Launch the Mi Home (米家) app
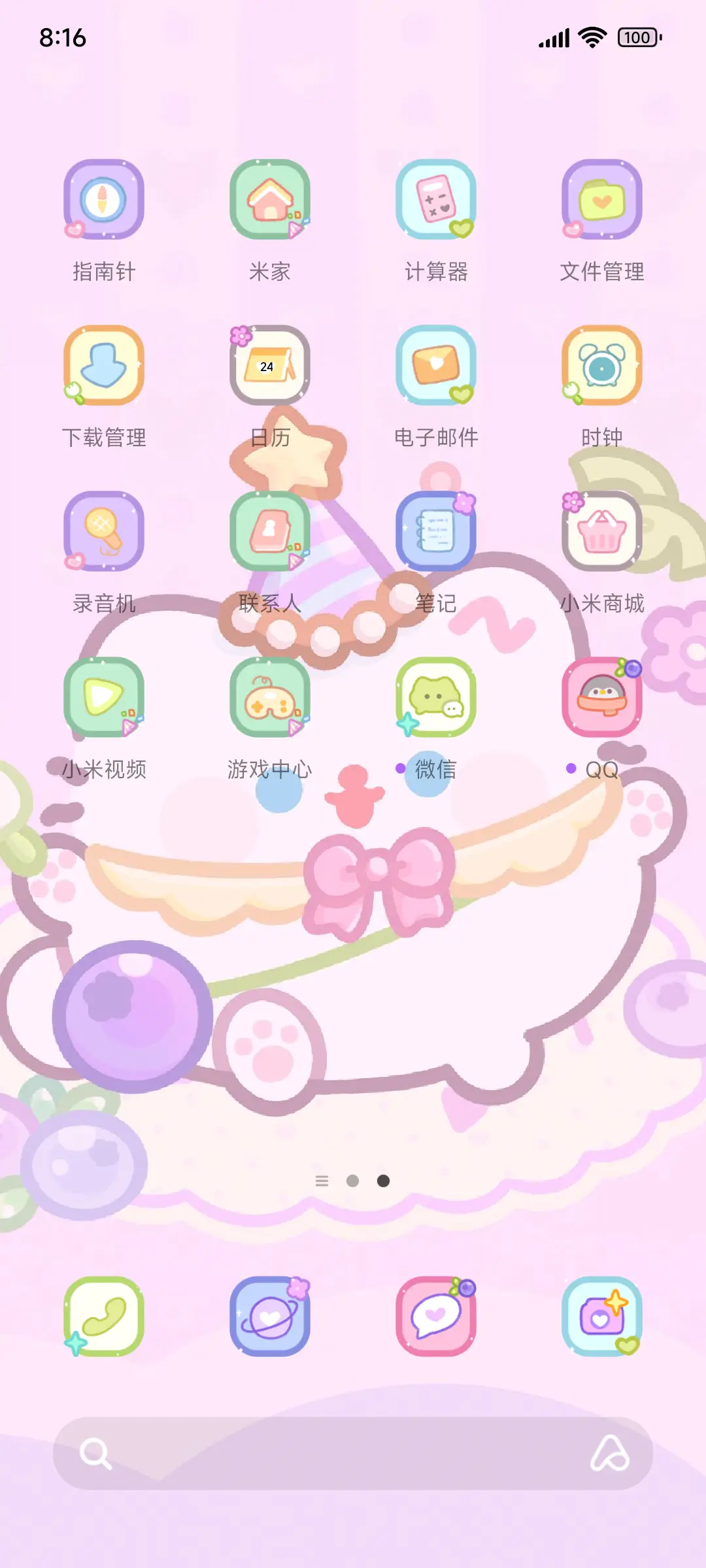This screenshot has width=706, height=1568. point(269,201)
